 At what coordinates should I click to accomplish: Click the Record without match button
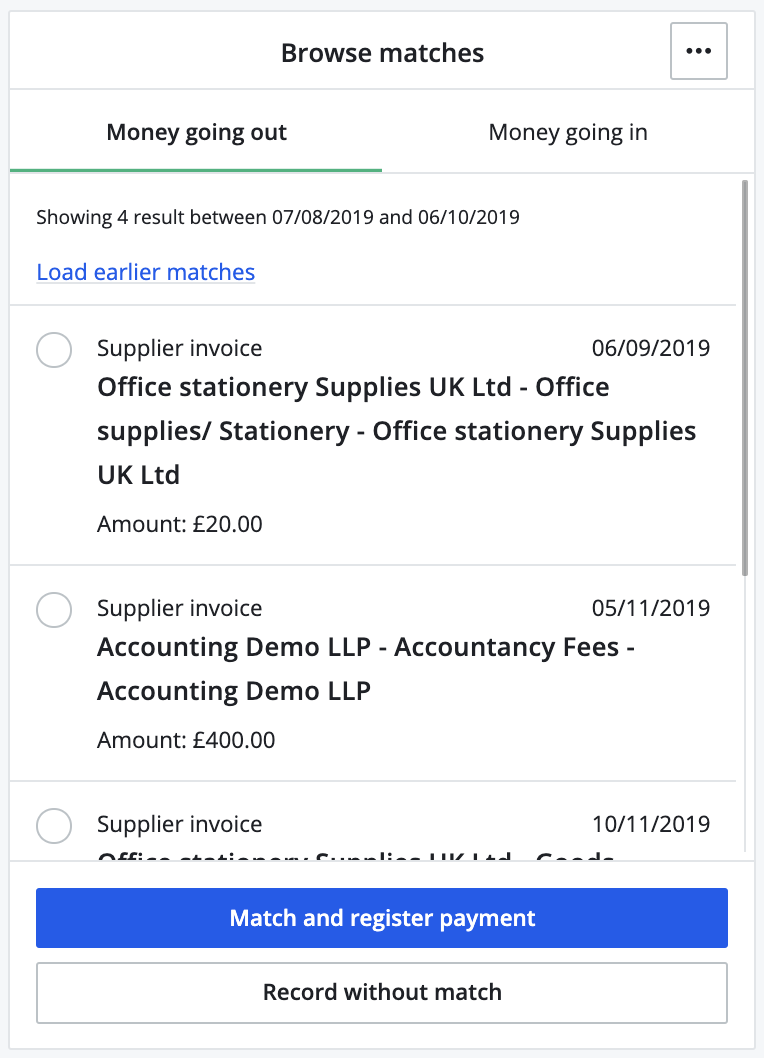(381, 992)
